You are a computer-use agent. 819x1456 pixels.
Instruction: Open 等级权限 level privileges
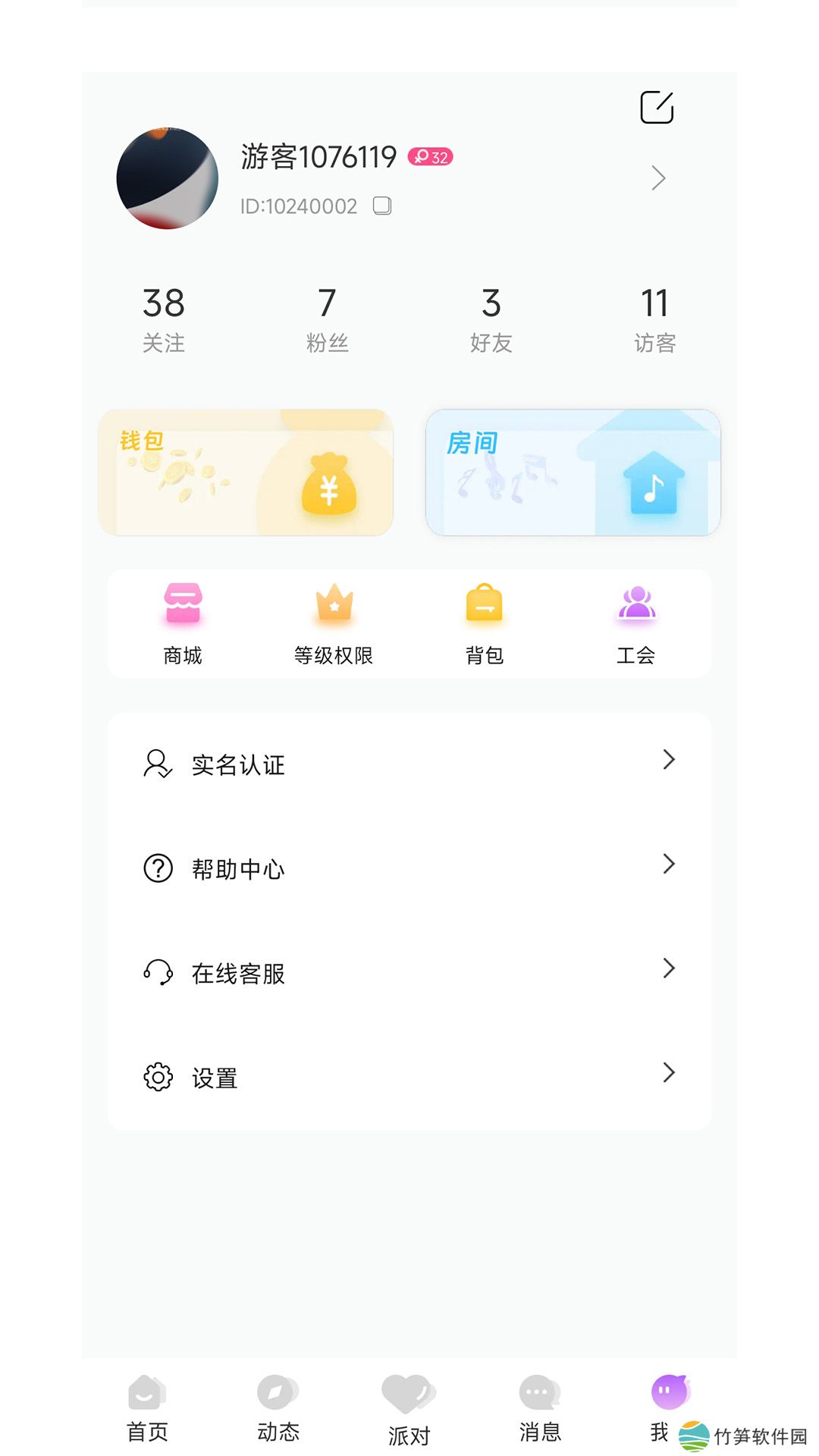click(334, 623)
